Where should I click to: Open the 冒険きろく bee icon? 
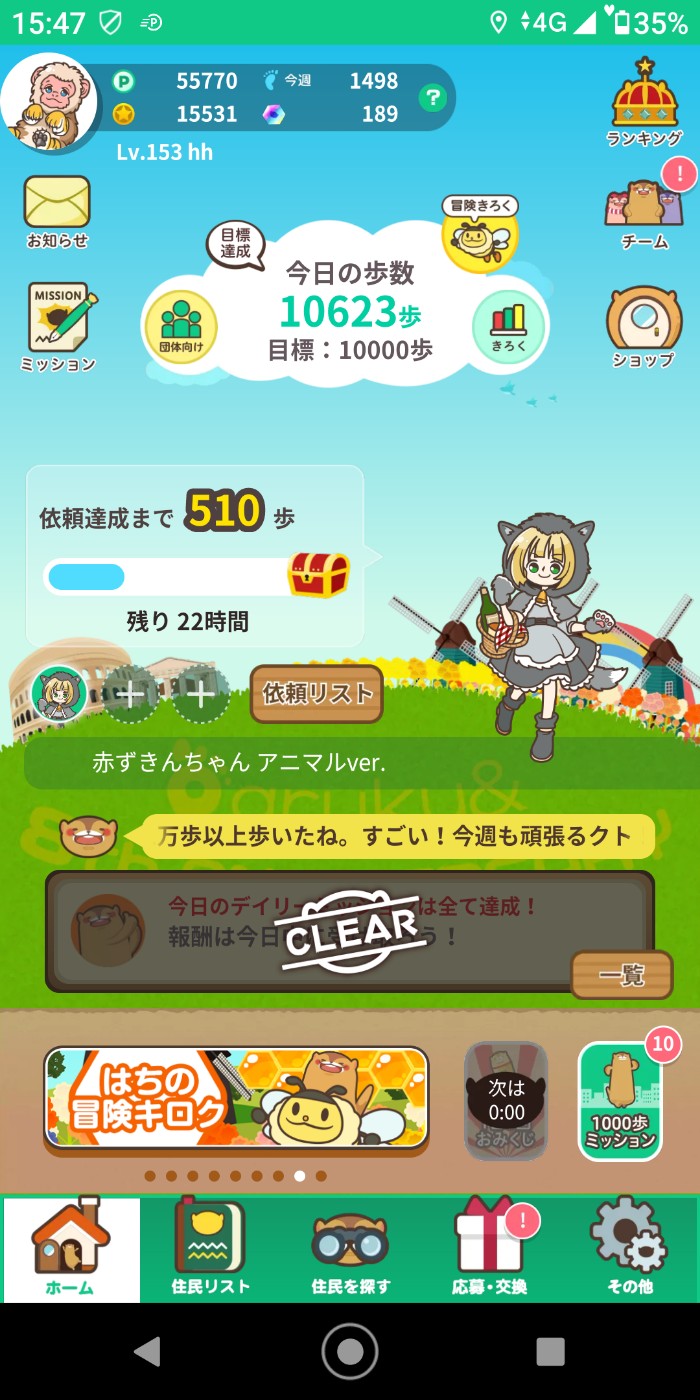tap(479, 233)
